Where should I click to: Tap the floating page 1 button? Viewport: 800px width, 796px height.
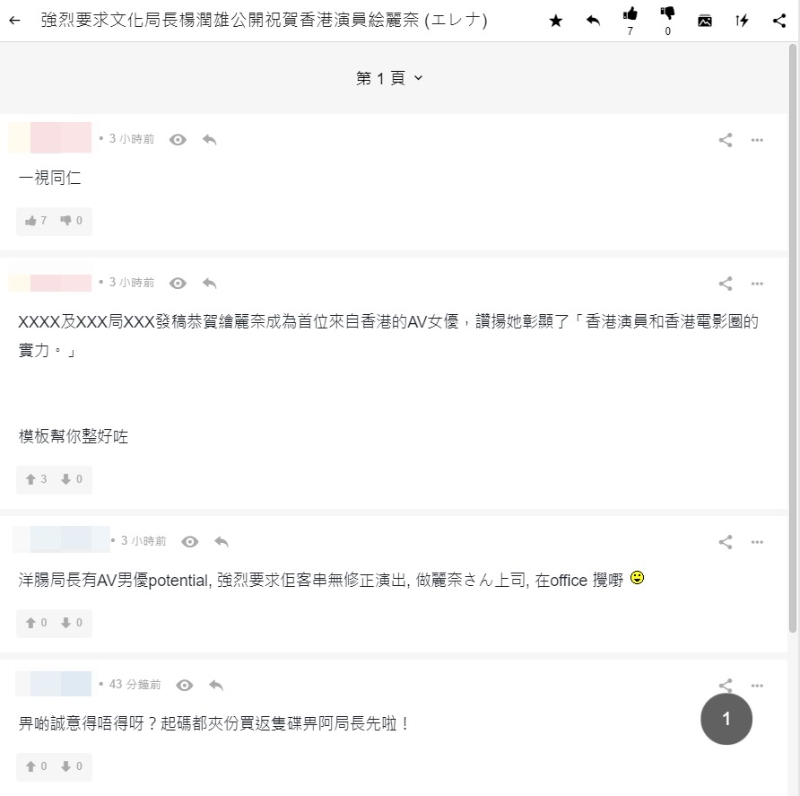pyautogui.click(x=726, y=718)
